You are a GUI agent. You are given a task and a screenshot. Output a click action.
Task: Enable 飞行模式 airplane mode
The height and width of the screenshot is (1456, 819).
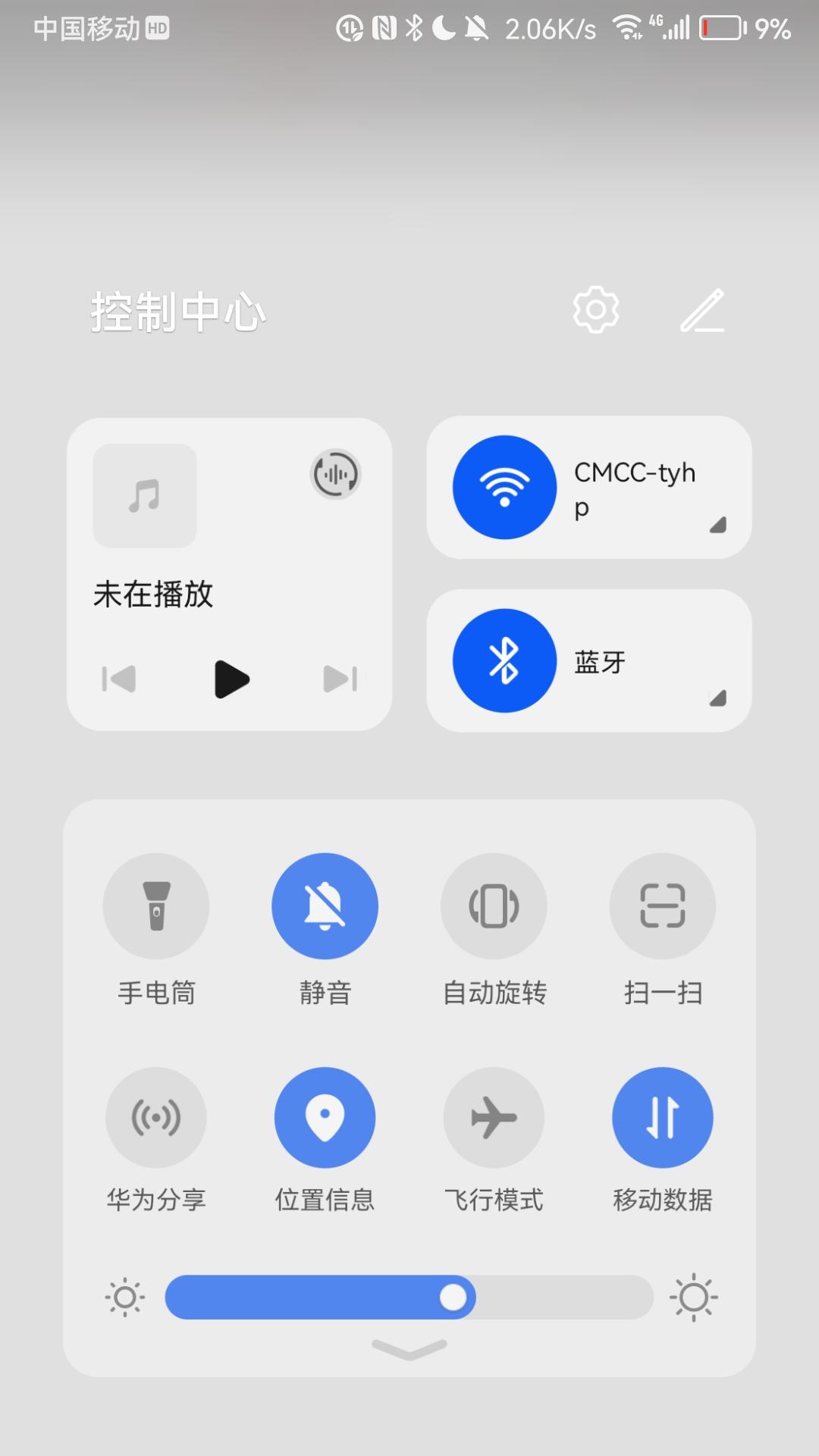tap(494, 1117)
